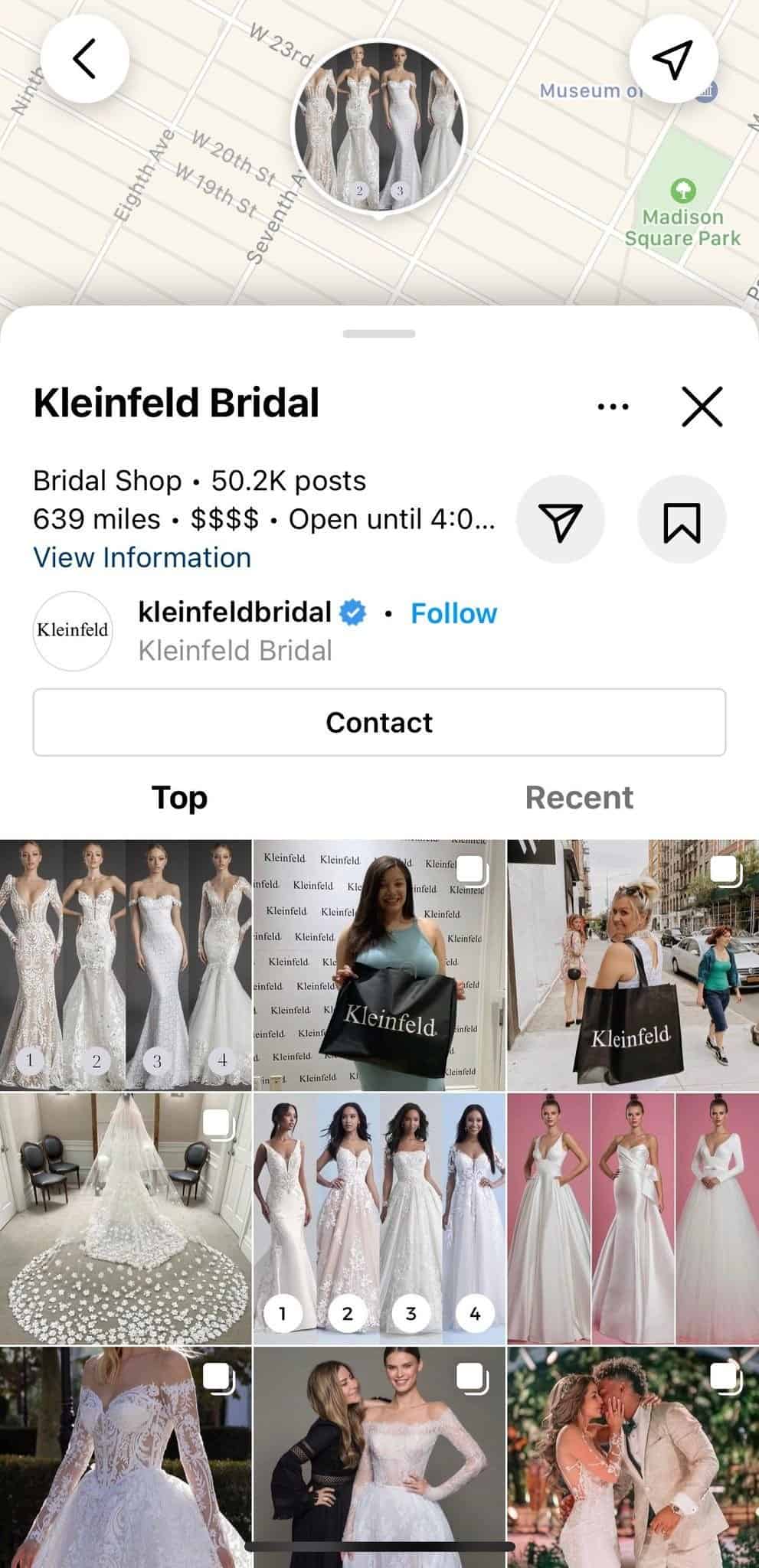Switch to the Recent tab
759x1568 pixels.
click(x=579, y=797)
